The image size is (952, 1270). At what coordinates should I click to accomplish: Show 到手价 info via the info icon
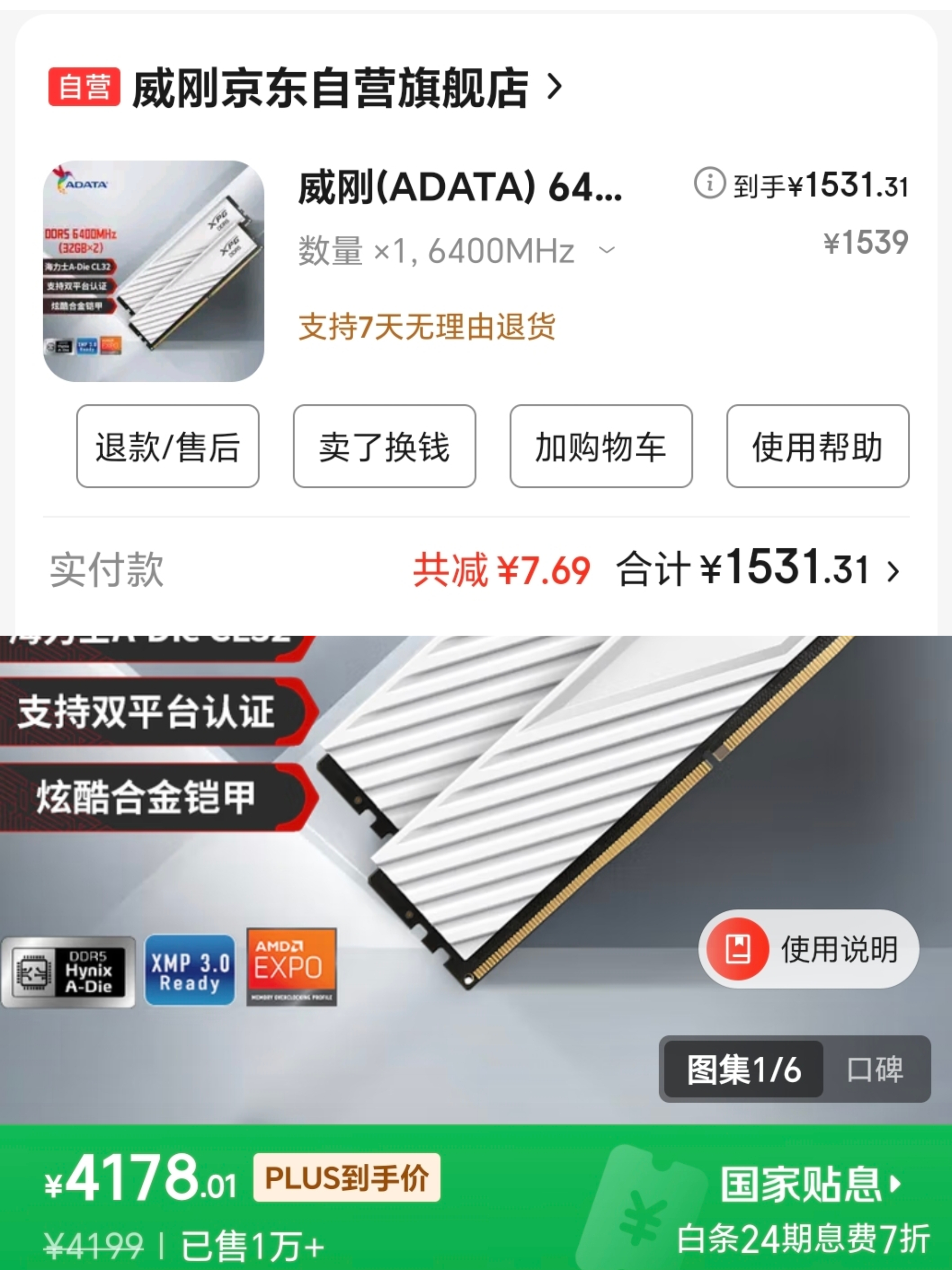[x=709, y=184]
